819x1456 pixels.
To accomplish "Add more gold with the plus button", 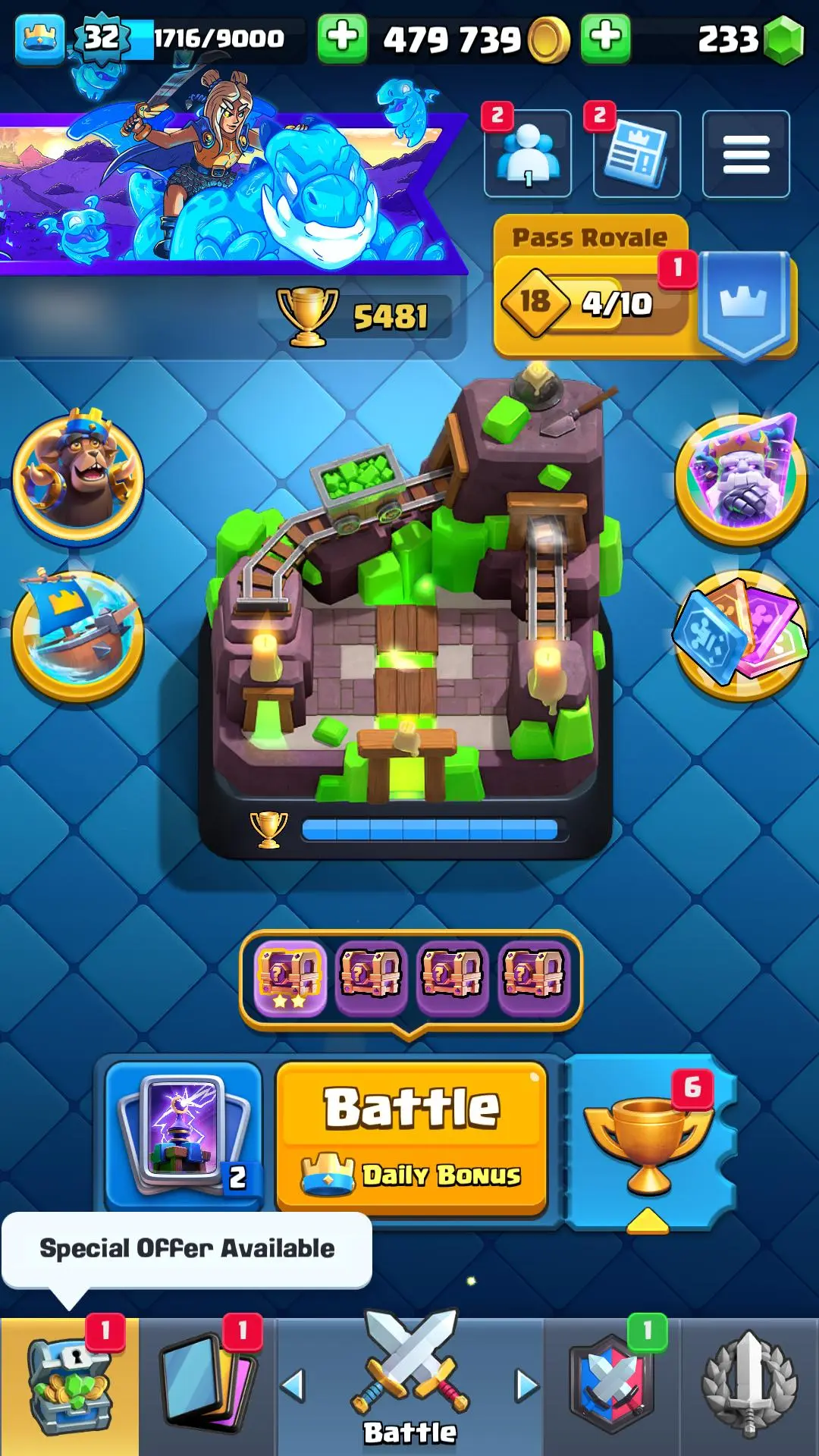I will (x=342, y=38).
